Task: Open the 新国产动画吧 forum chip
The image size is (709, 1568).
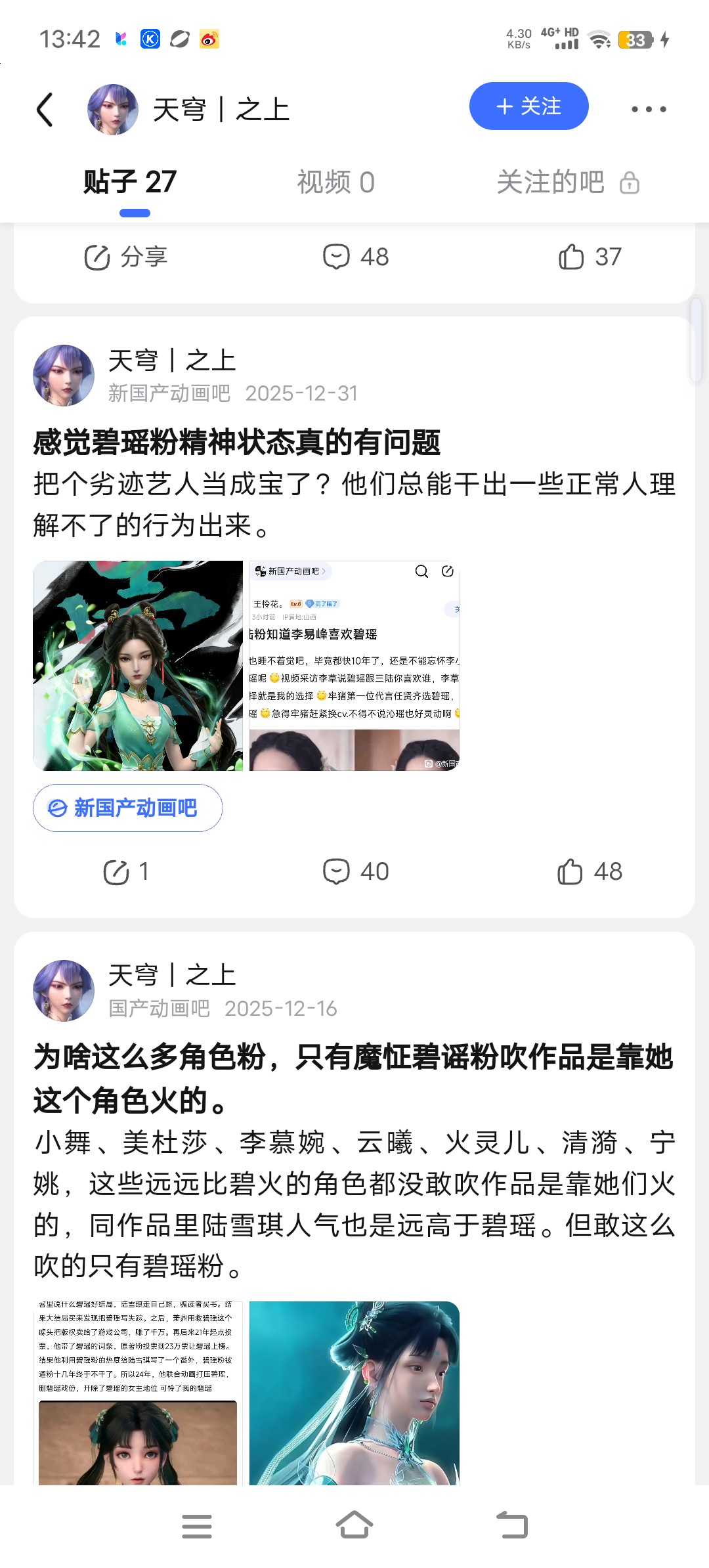Action: click(x=127, y=808)
